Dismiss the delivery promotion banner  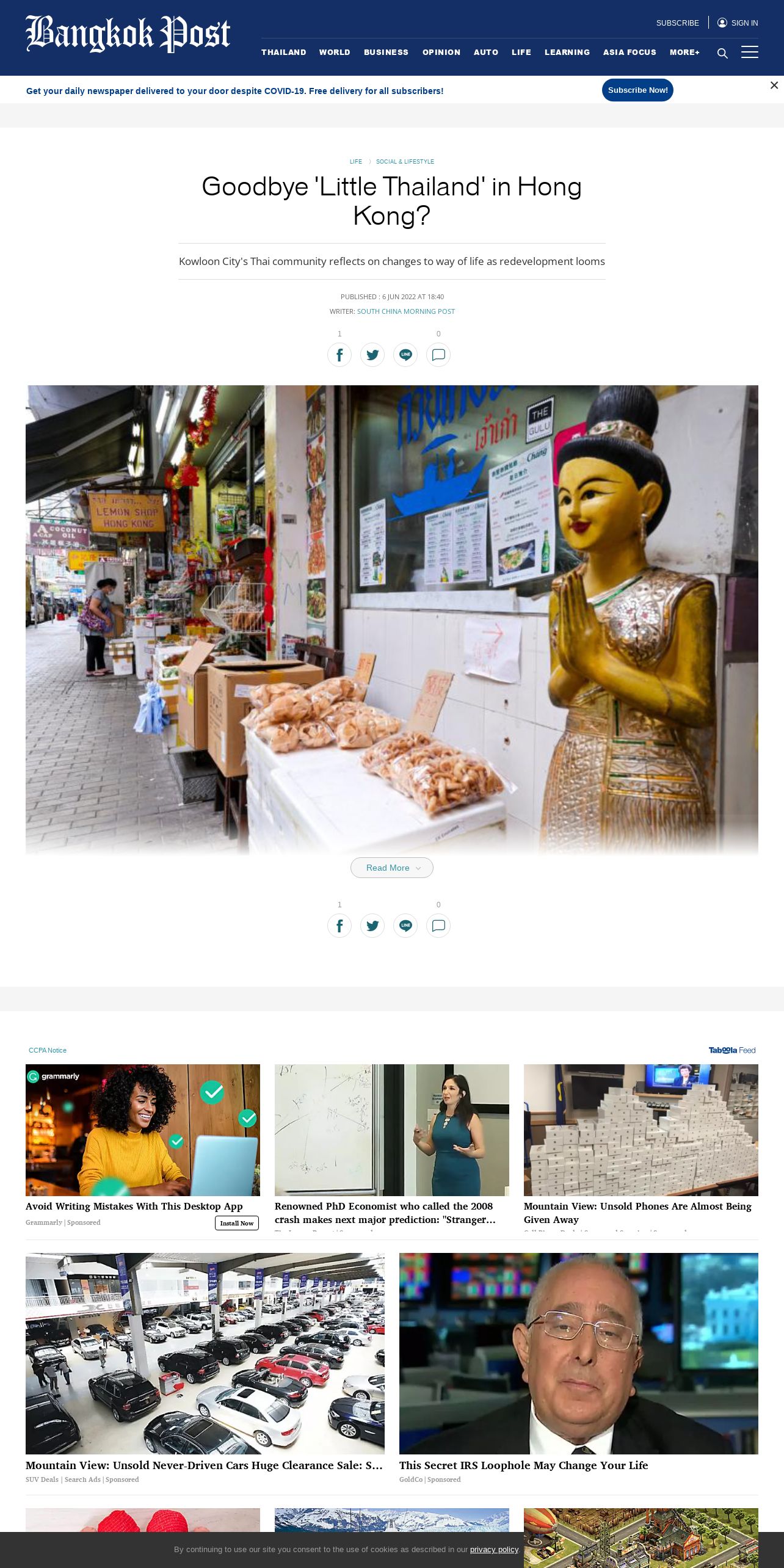pos(774,85)
